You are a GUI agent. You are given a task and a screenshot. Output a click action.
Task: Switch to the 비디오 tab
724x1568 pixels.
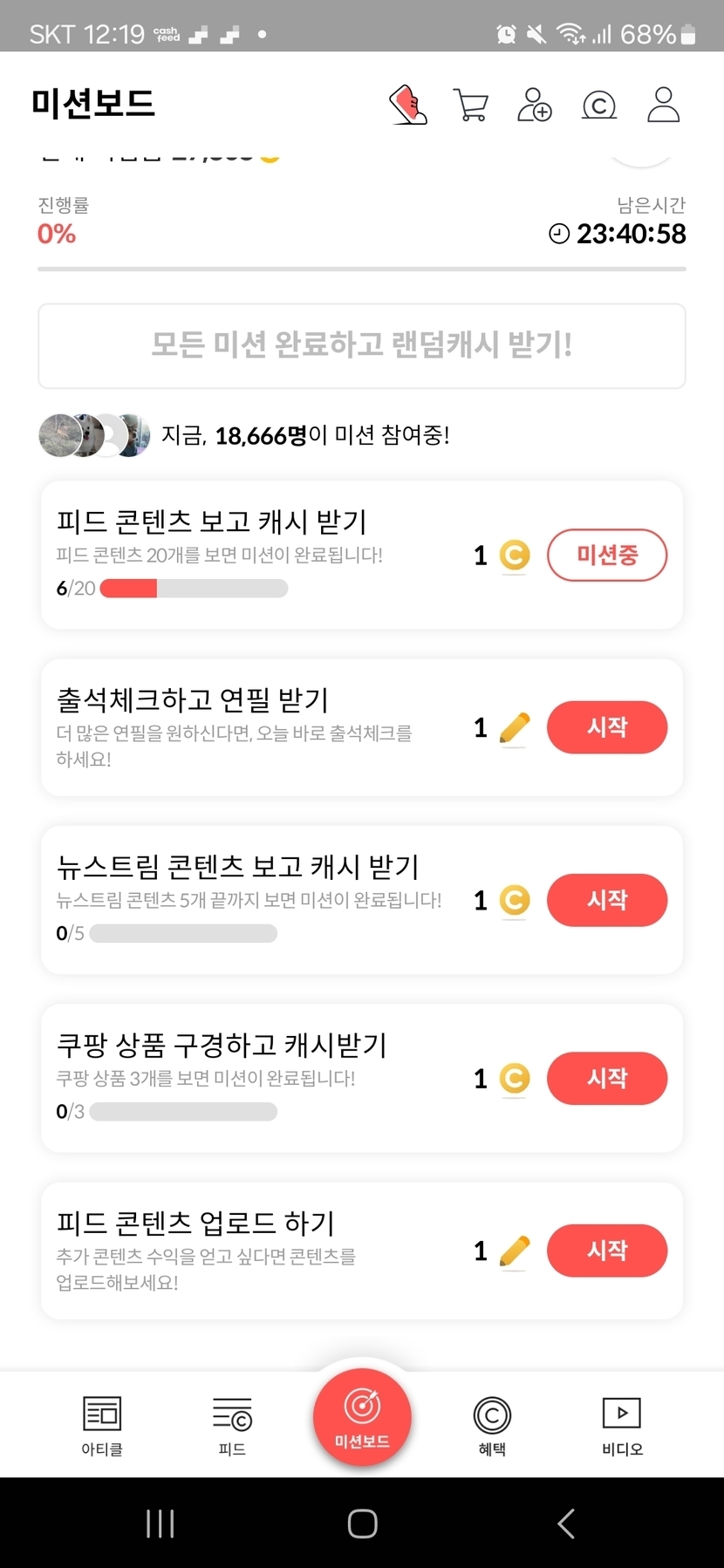tap(622, 1425)
